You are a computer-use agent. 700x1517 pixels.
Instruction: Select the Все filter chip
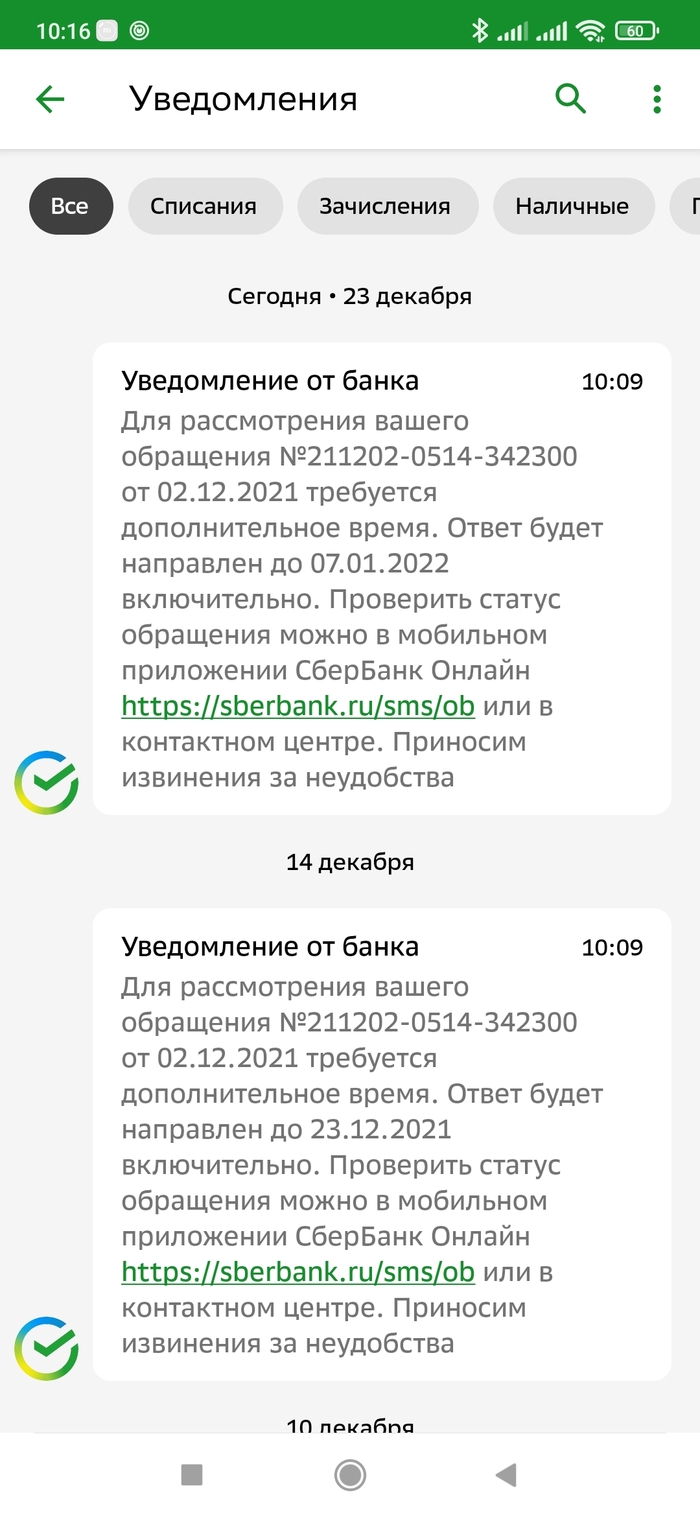pos(70,207)
